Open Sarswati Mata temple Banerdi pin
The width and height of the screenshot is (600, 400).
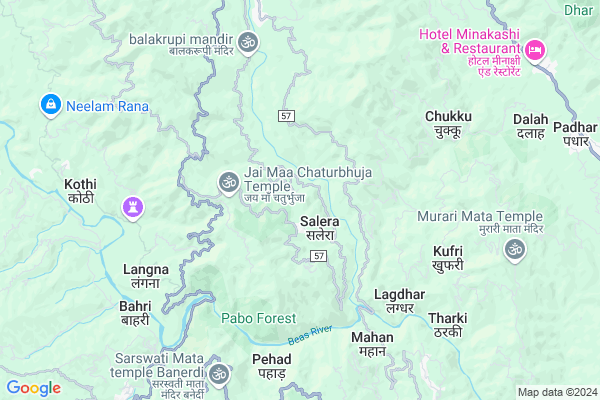(x=219, y=373)
